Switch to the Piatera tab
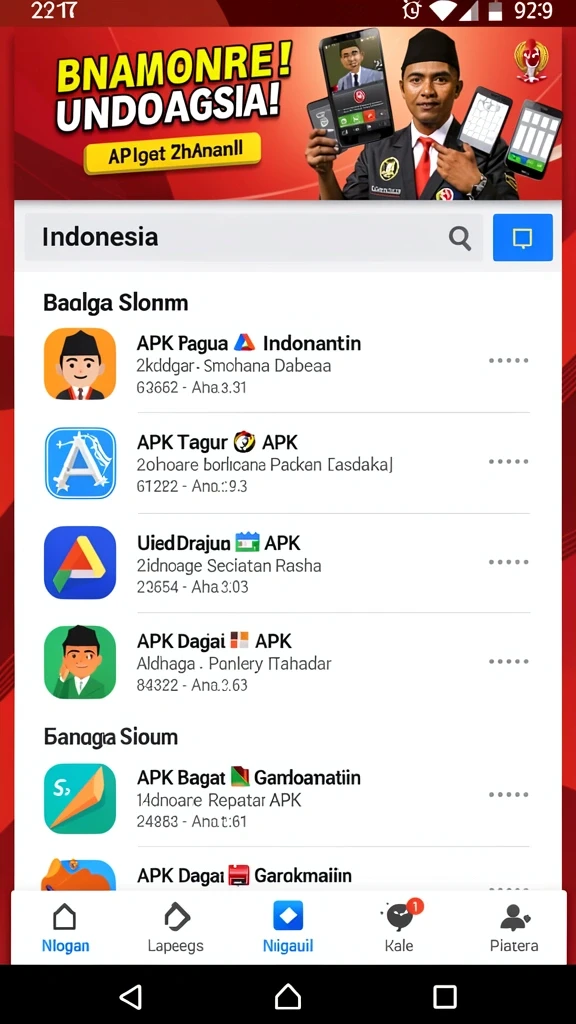 pos(514,928)
